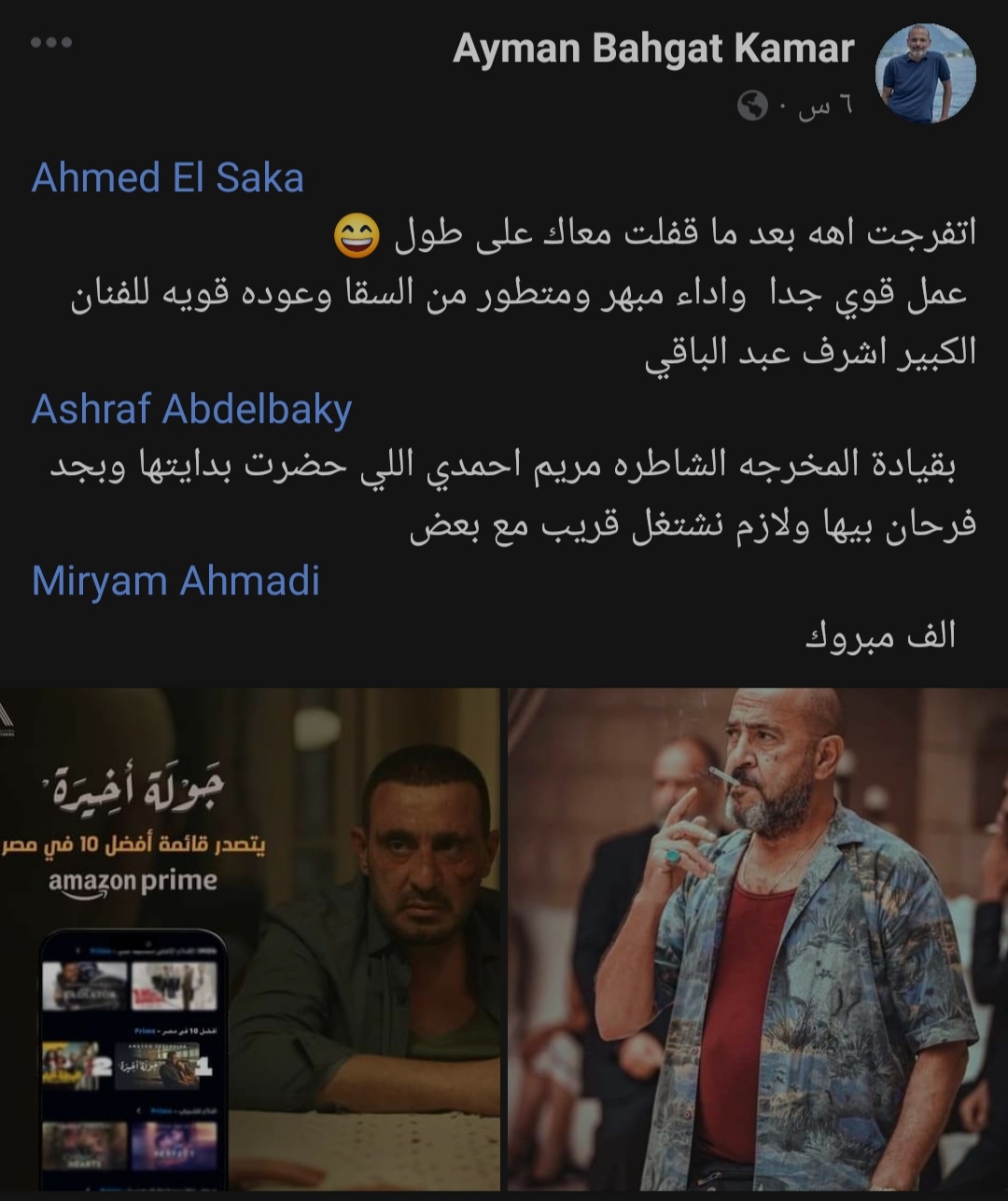Open the tagged Ashraf Abdelbaky profile
The height and width of the screenshot is (1201, 1008).
tap(191, 409)
